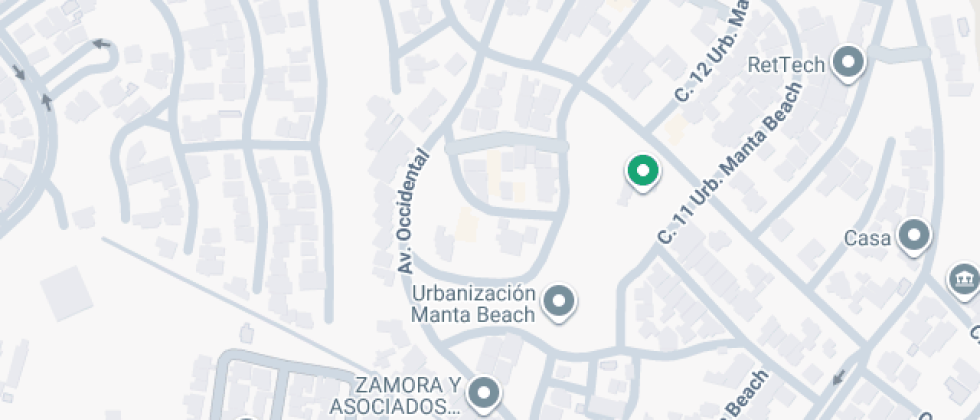Open the RetTech place marker

849,63
